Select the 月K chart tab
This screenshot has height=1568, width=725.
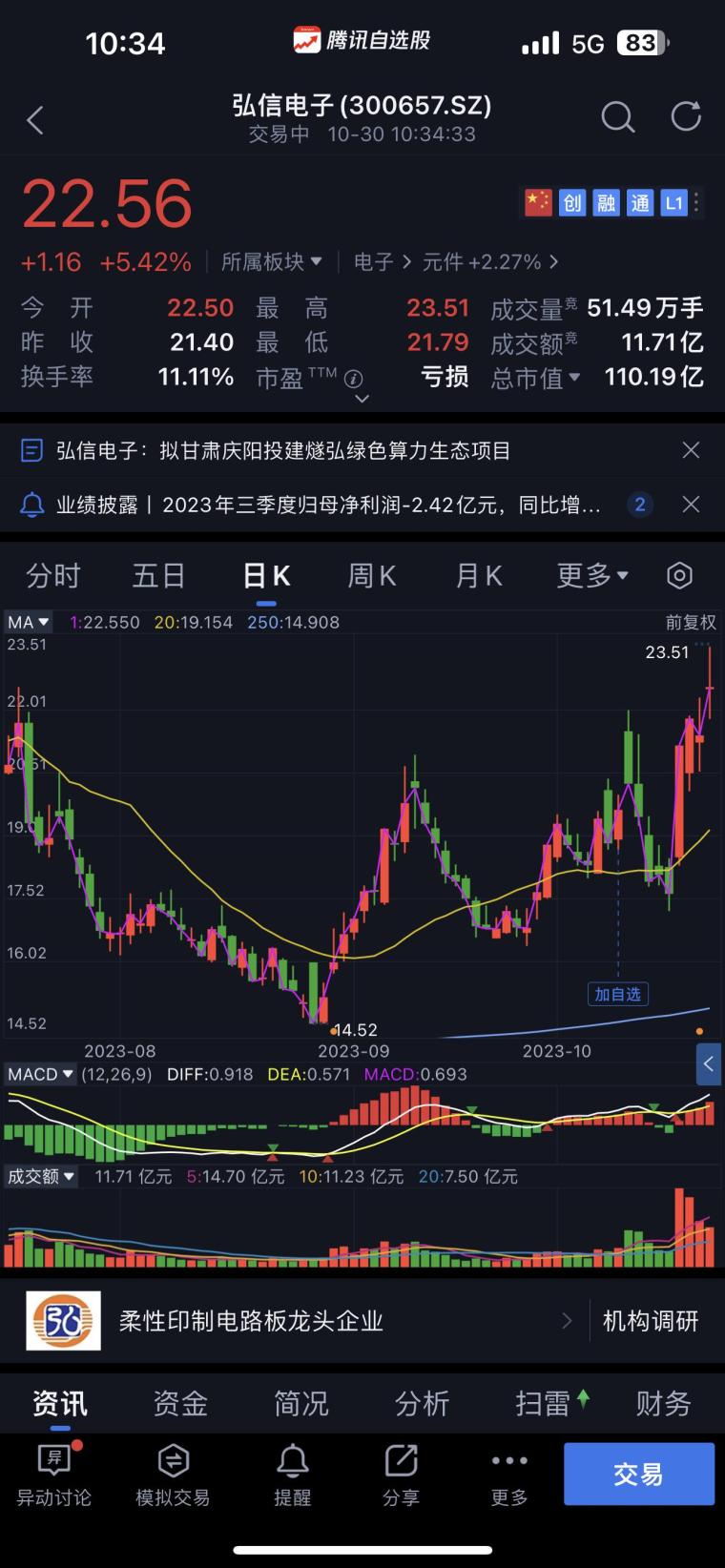pos(478,576)
